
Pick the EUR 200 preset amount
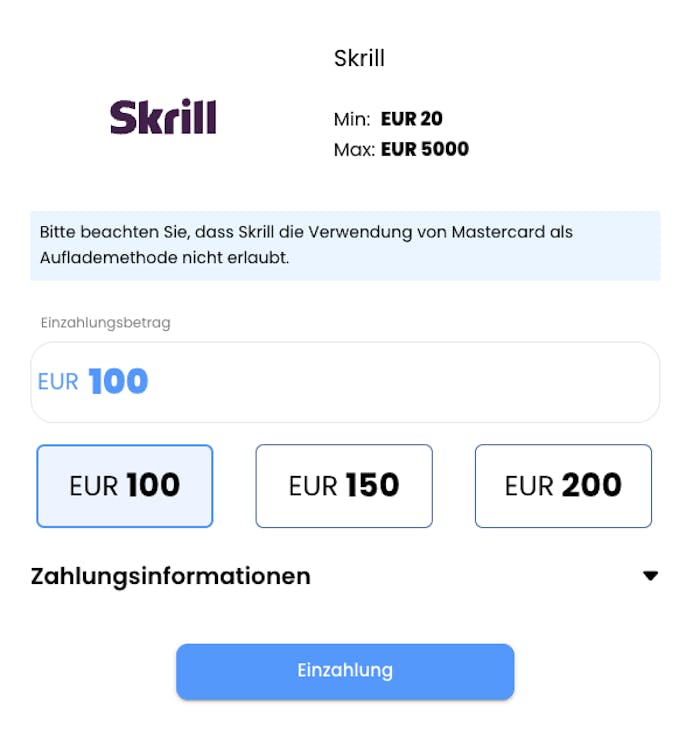(563, 486)
